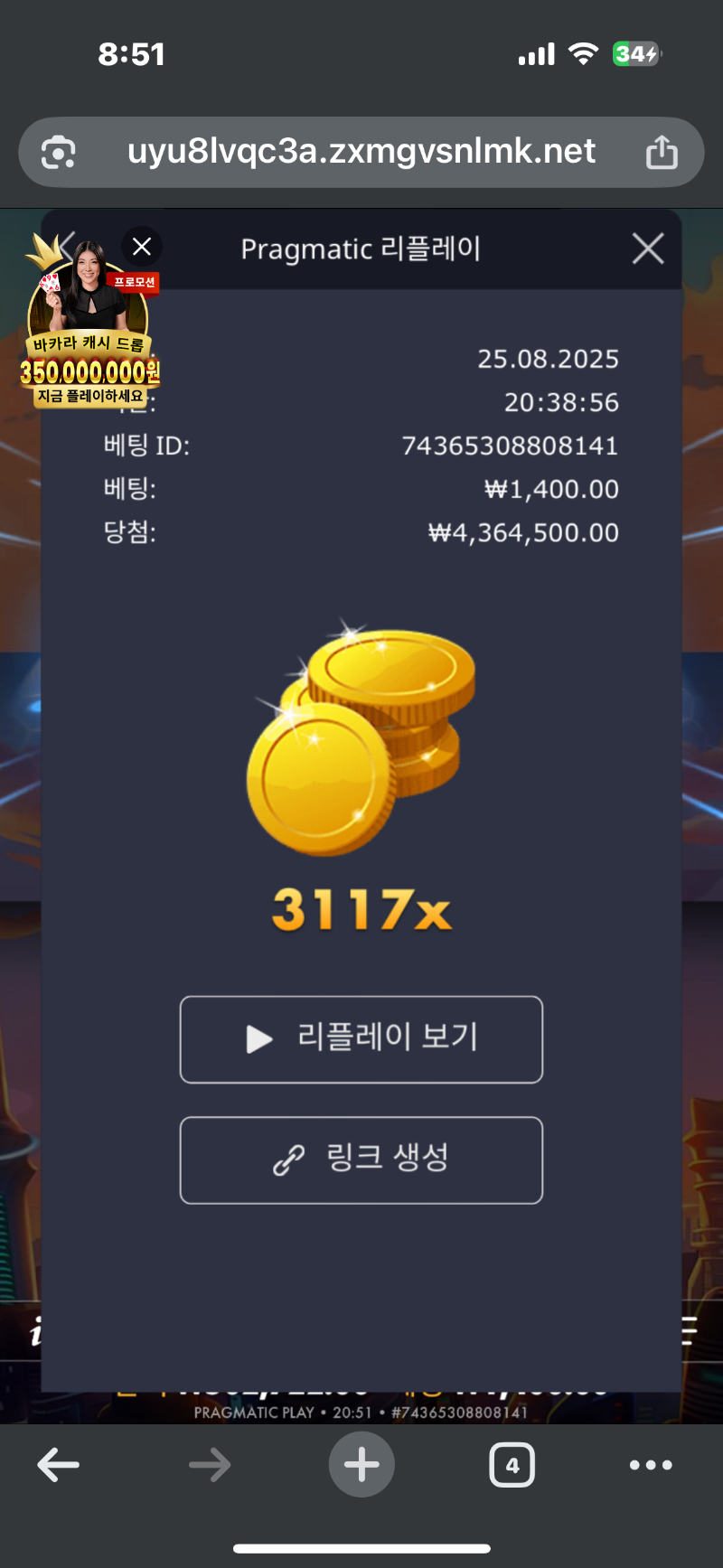Tap the 링크 생성 button
This screenshot has height=1568, width=723.
[x=361, y=1160]
